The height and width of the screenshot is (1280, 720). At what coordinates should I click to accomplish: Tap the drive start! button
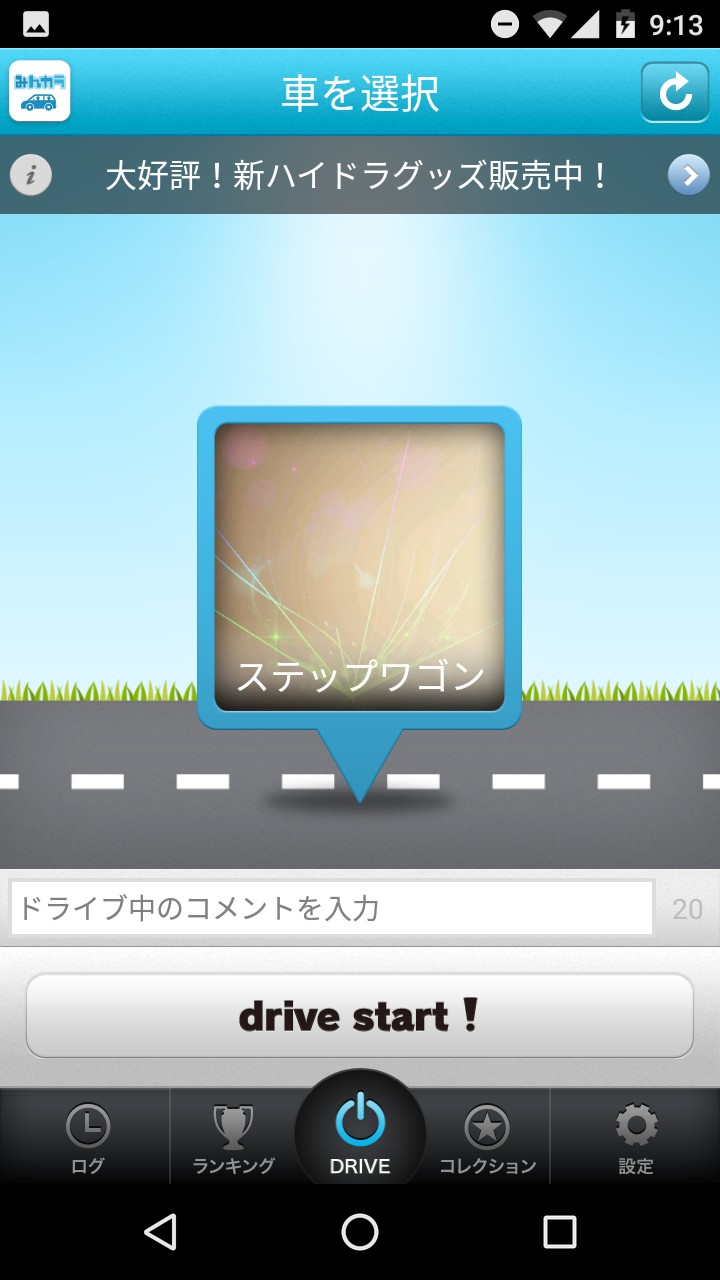point(359,1016)
